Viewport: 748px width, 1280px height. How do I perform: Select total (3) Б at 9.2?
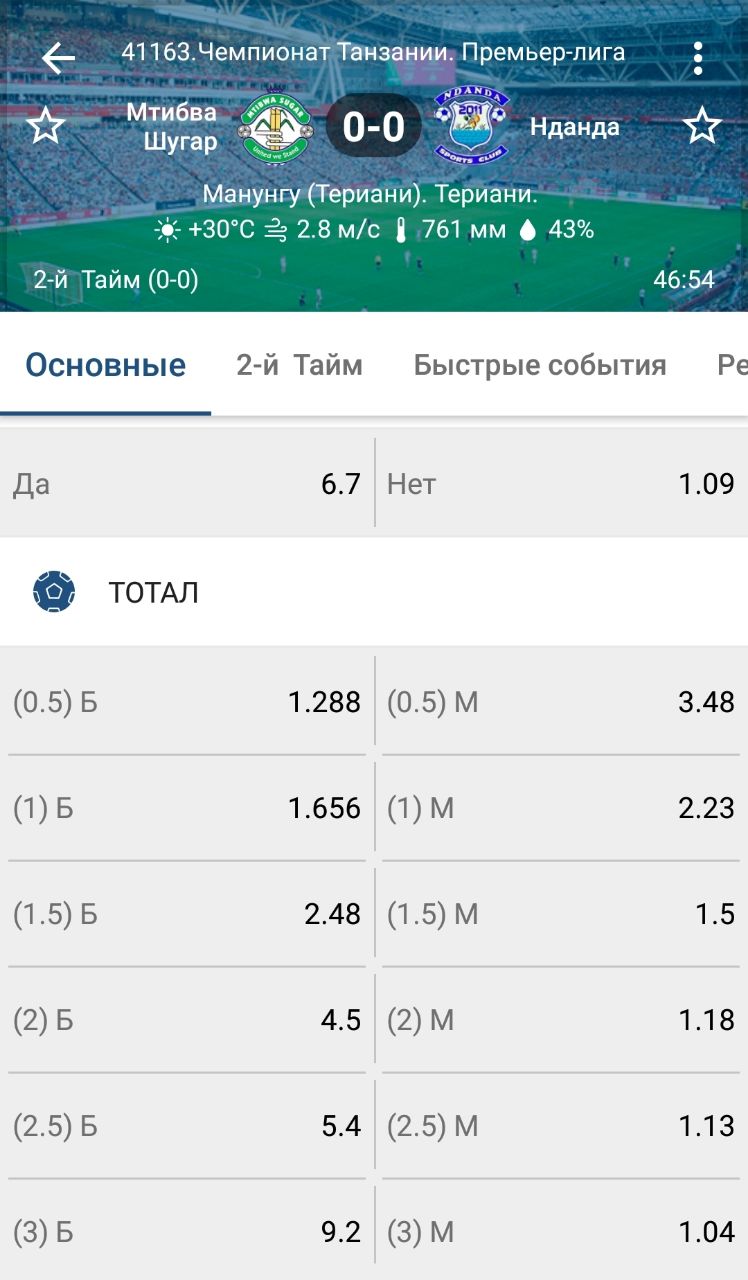[x=187, y=1232]
